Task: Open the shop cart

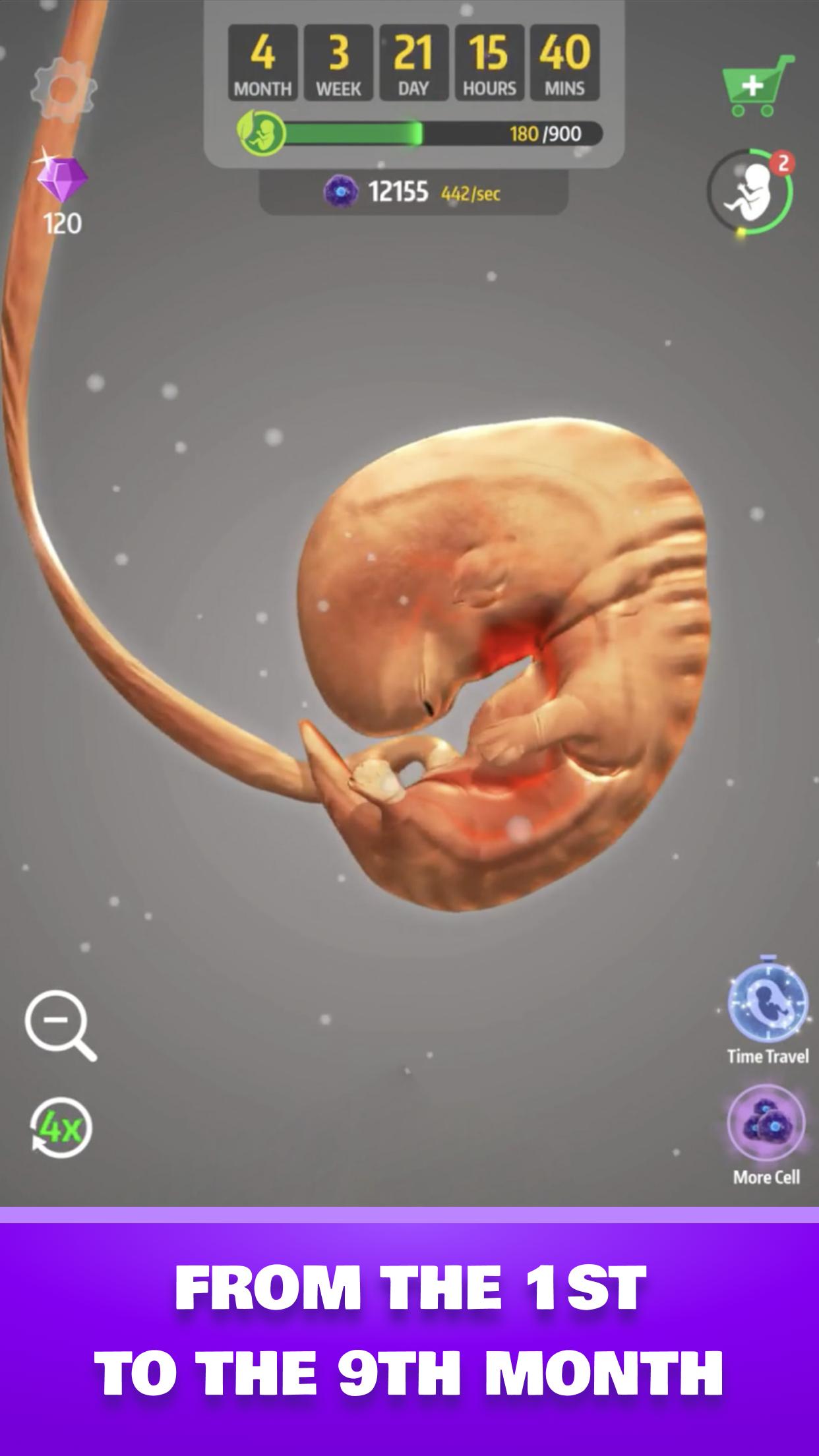Action: coord(758,86)
